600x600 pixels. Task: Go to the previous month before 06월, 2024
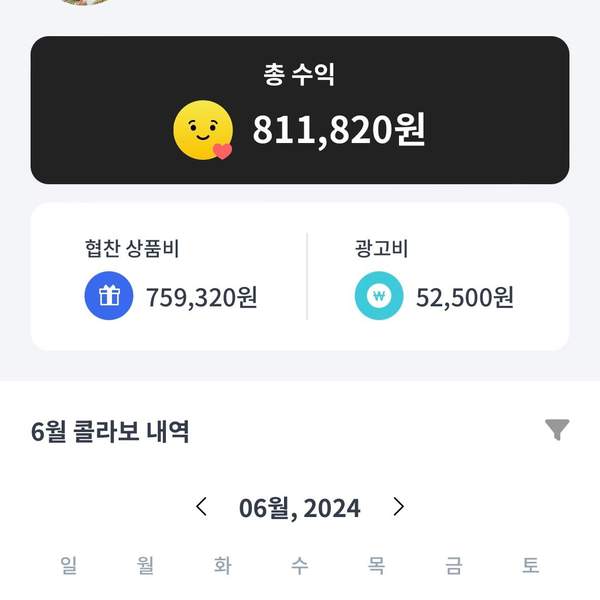tap(202, 507)
